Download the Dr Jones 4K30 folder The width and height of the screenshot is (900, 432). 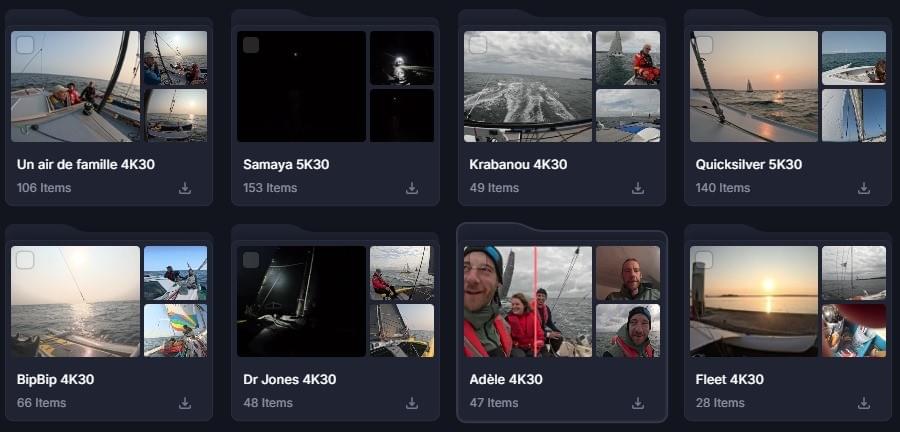pyautogui.click(x=412, y=403)
